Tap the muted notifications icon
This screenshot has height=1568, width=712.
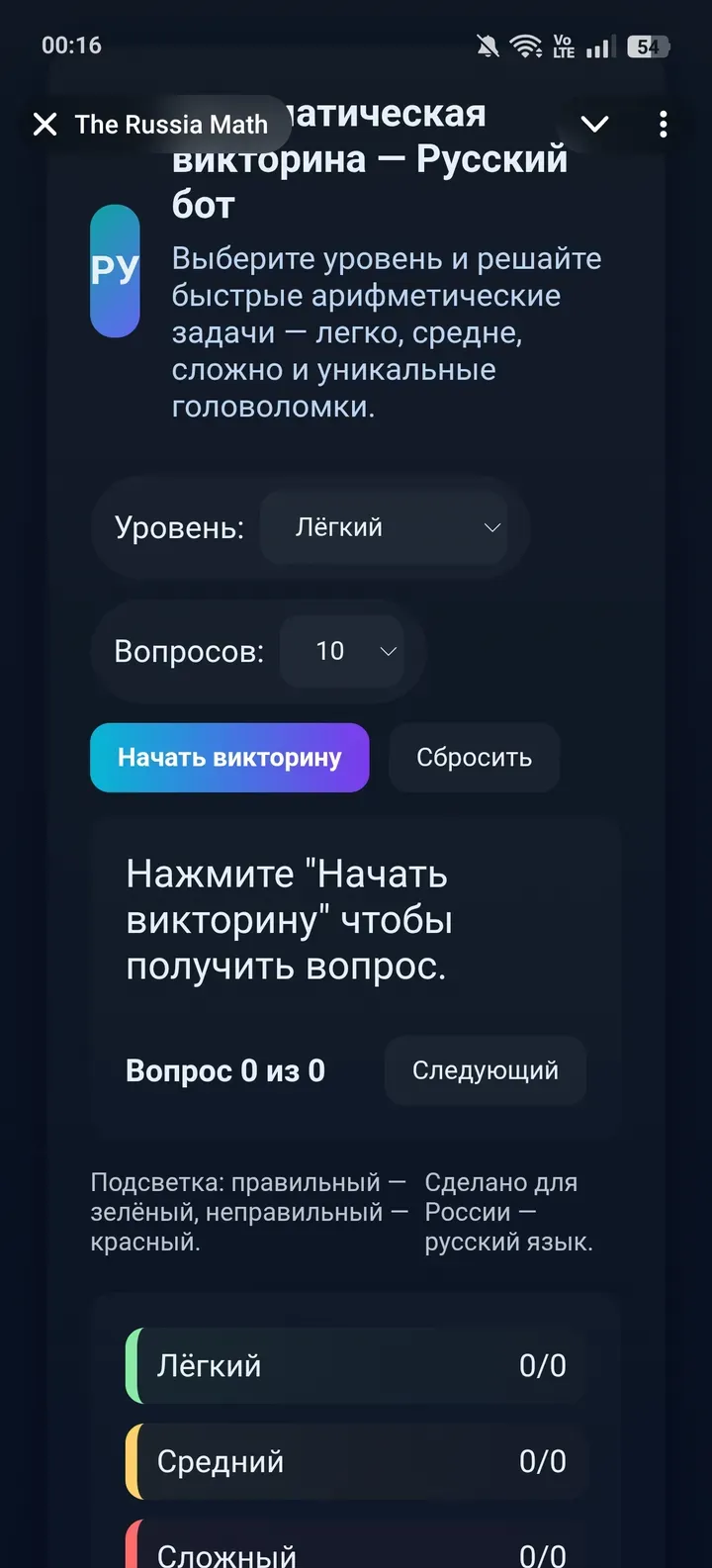click(x=486, y=45)
